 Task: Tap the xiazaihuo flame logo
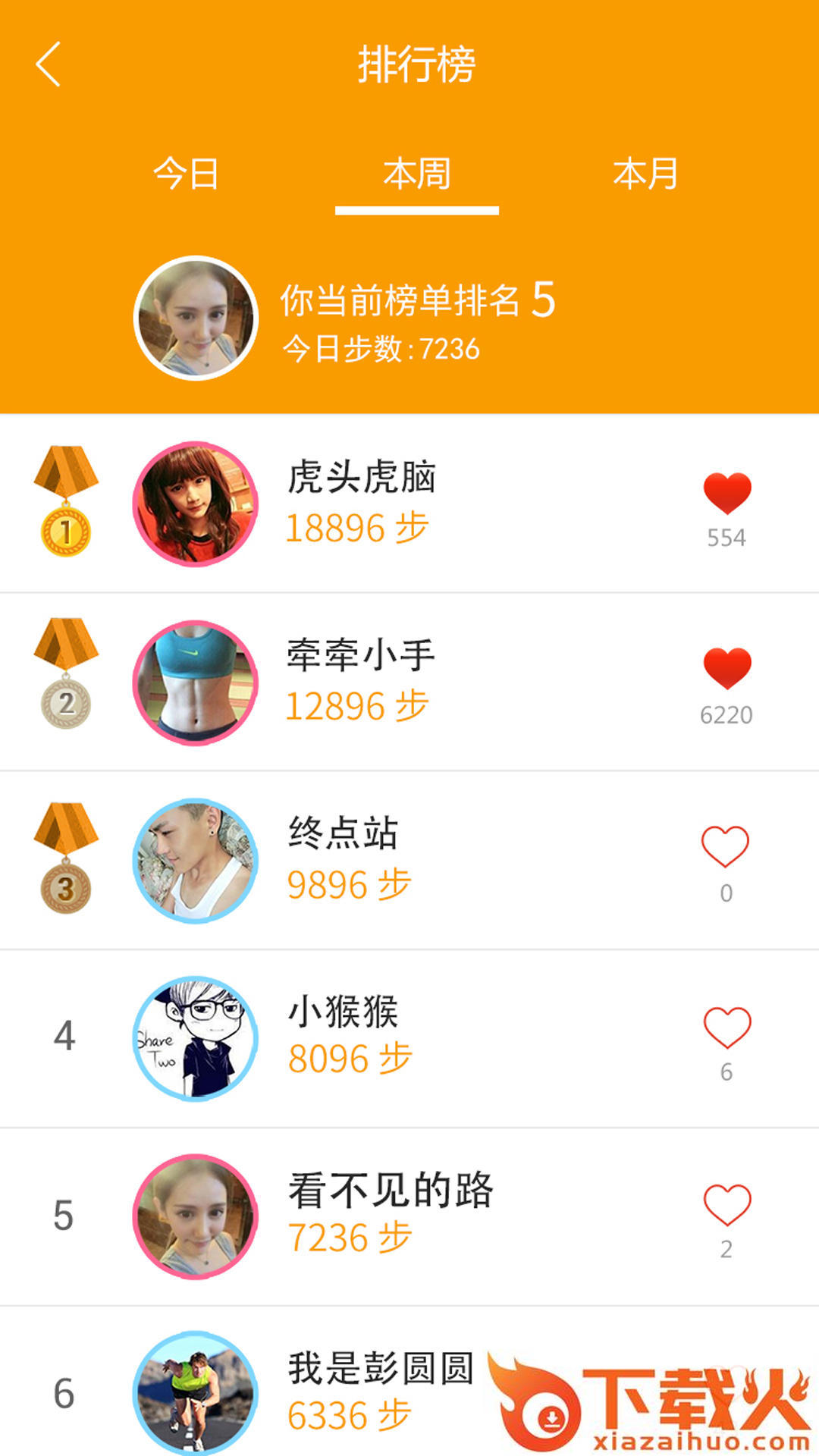click(x=538, y=1410)
